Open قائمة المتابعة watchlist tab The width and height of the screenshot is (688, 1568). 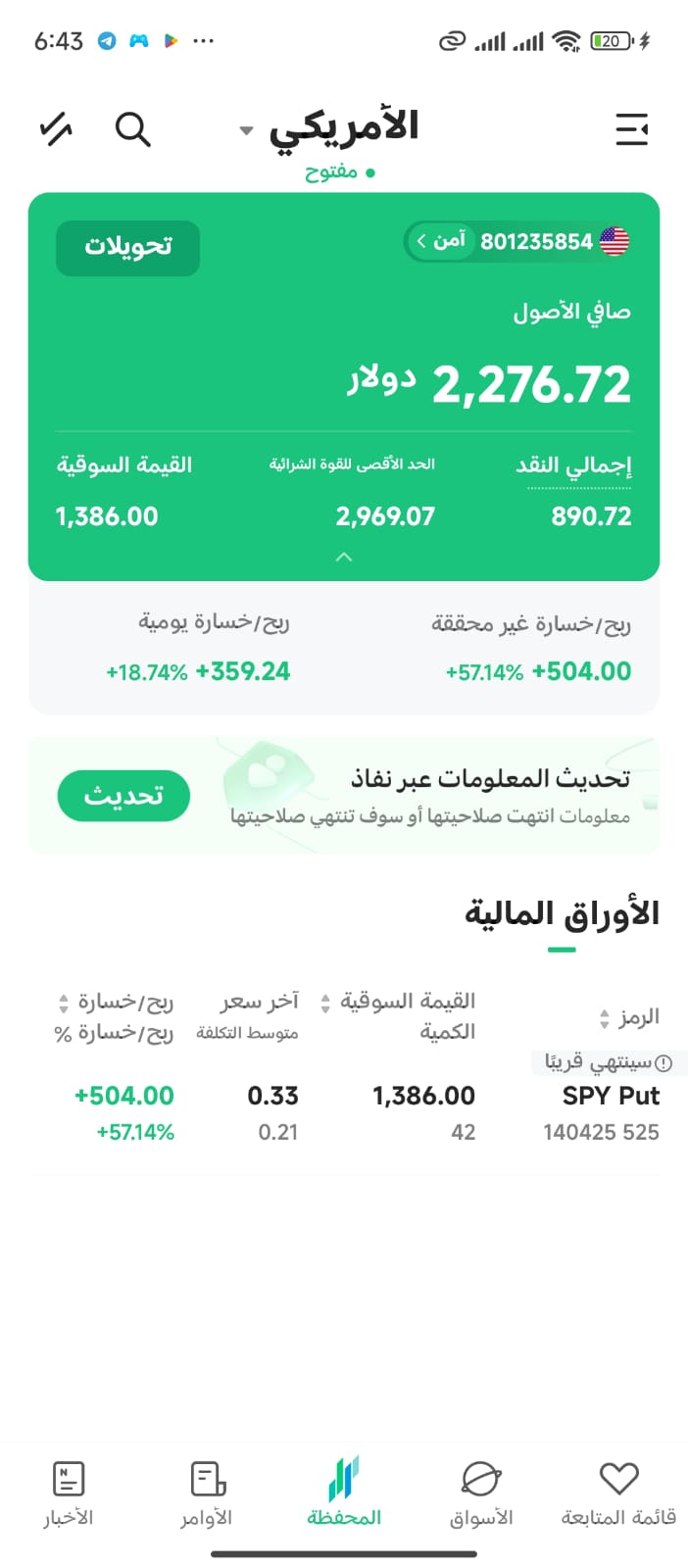(618, 1494)
